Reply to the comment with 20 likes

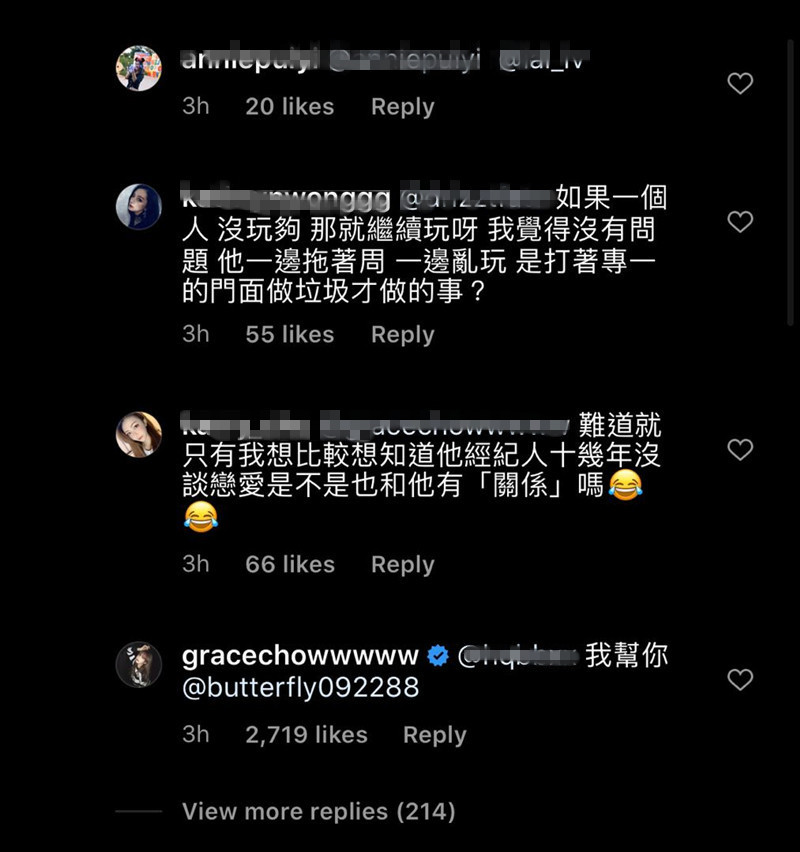click(402, 107)
